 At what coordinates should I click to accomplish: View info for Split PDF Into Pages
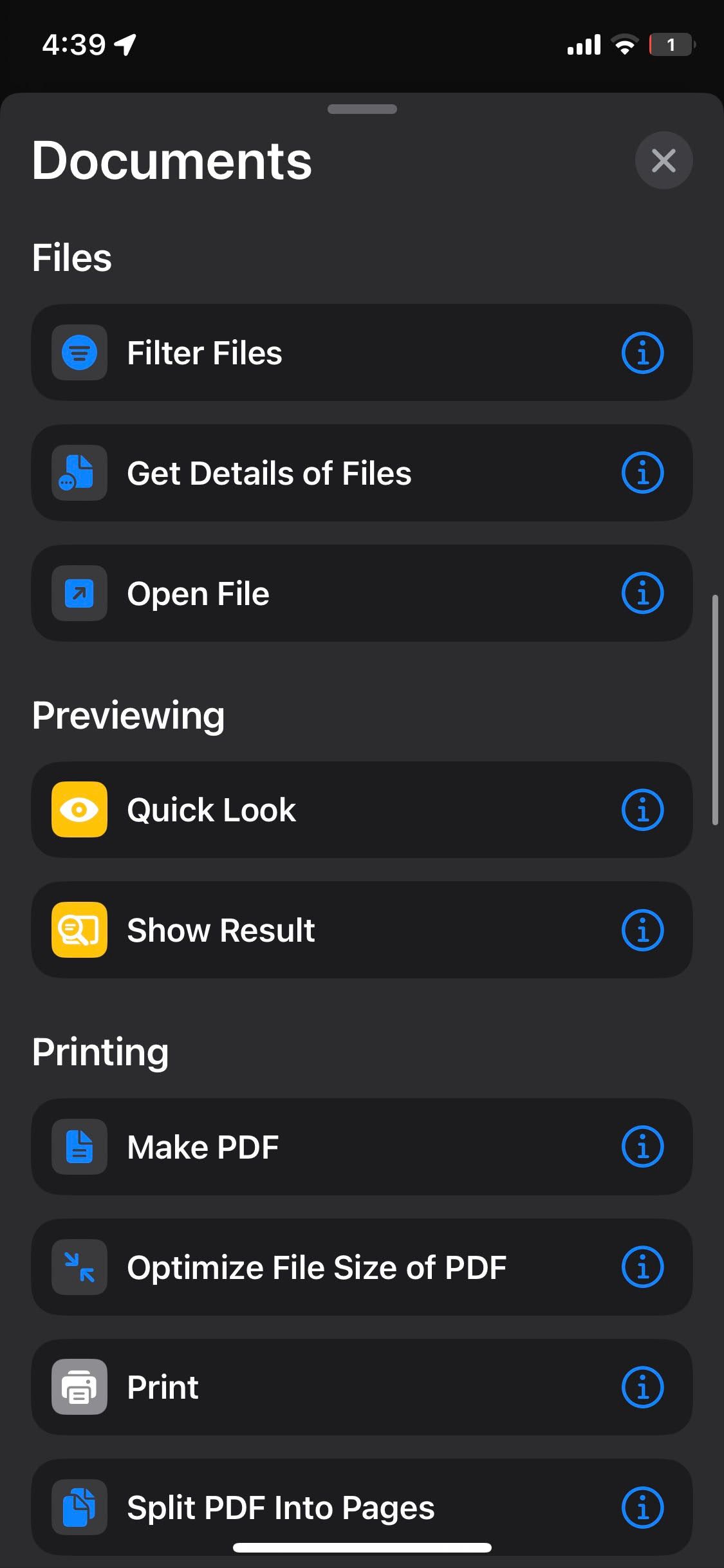[642, 1507]
